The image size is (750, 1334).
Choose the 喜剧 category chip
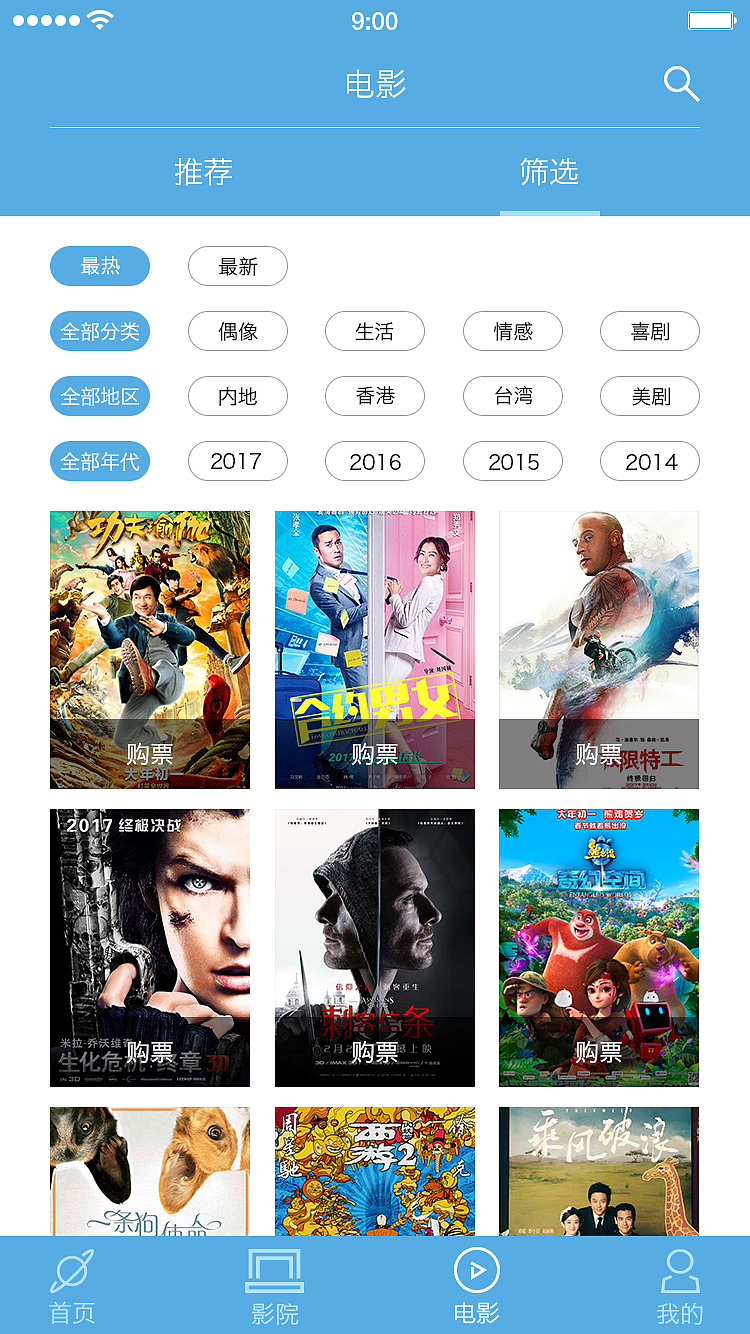coord(650,331)
